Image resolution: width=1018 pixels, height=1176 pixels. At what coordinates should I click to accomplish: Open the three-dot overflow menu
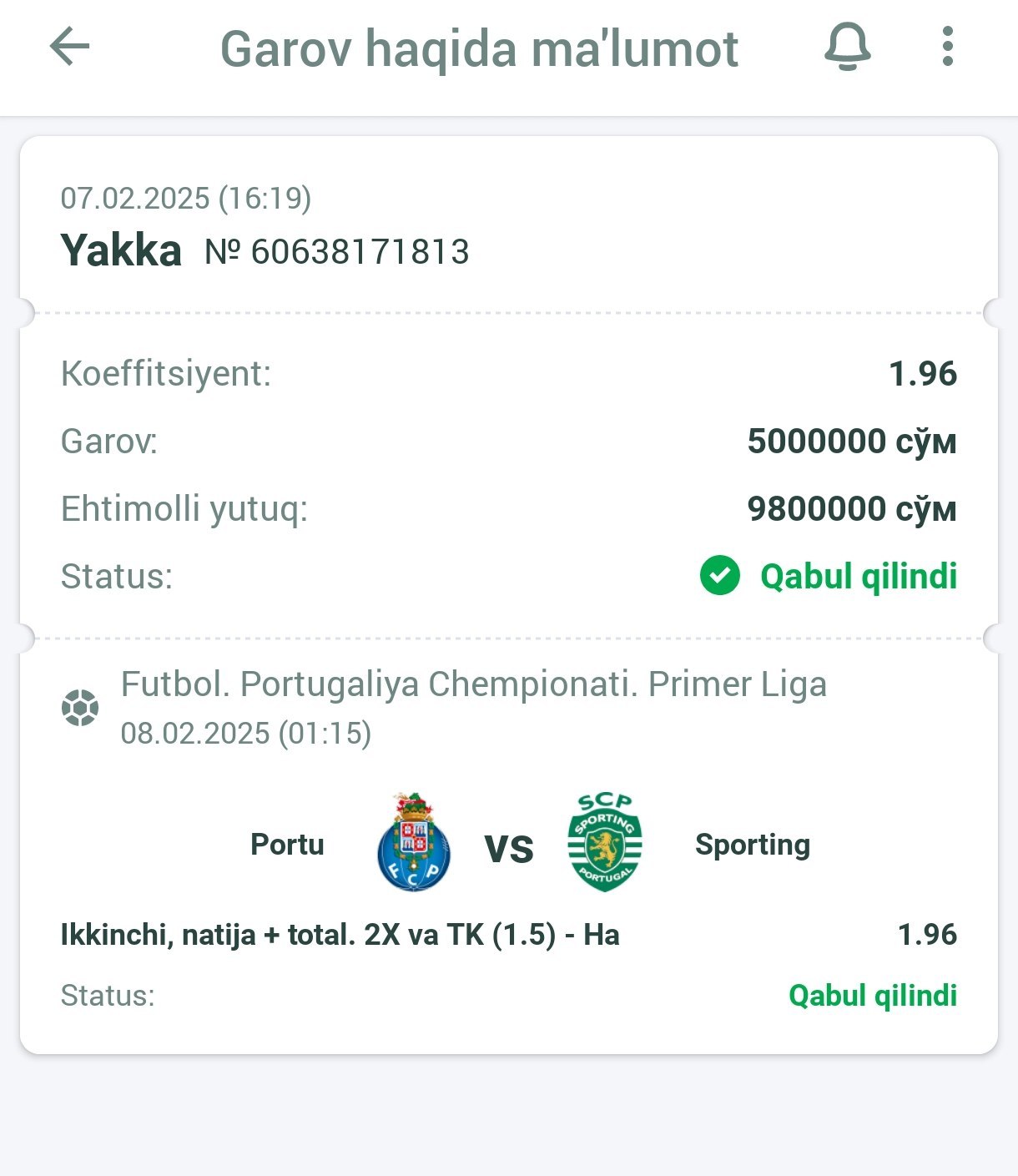click(x=947, y=47)
